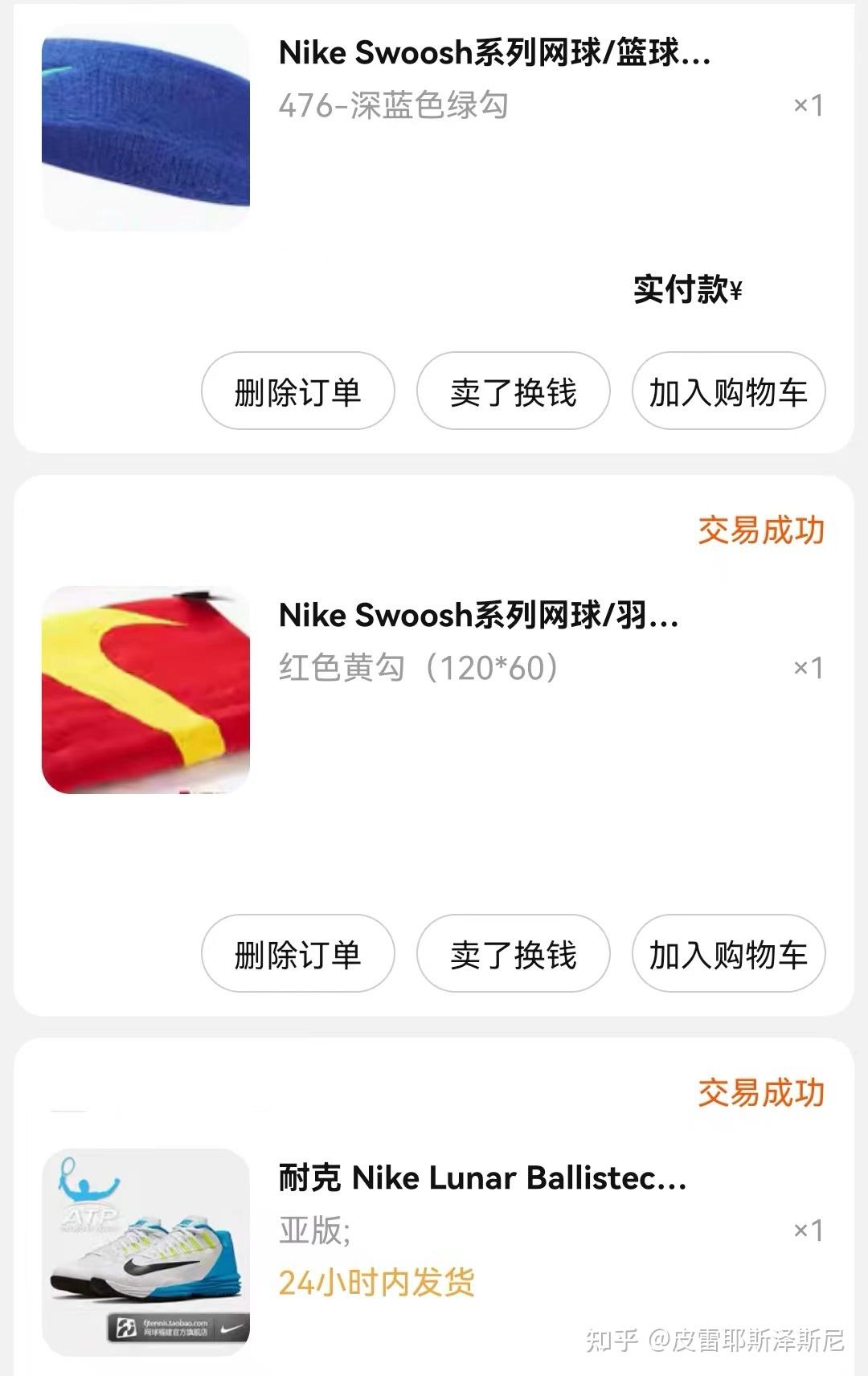Delete the deep blue headband order
The image size is (868, 1376).
pos(297,391)
